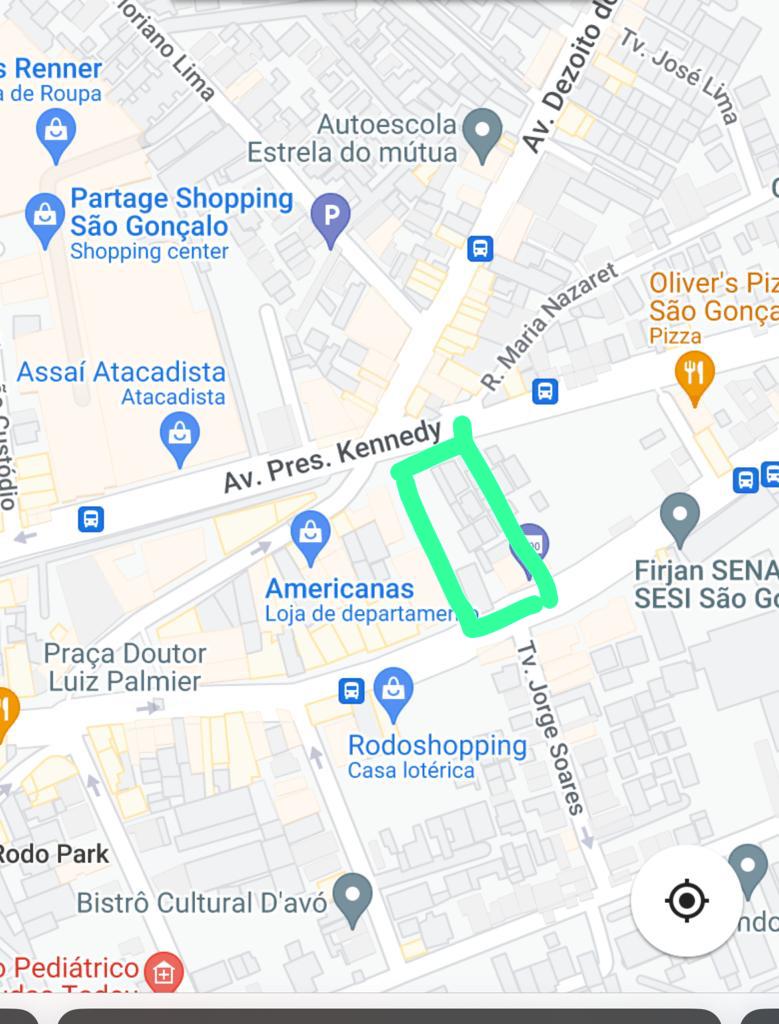Open Autoescola Estrela do mútua marker

484,135
